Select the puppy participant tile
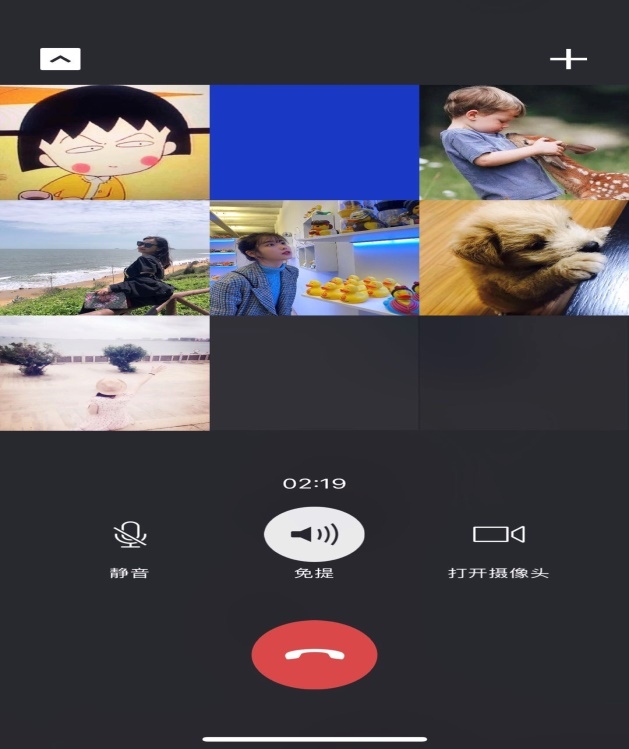This screenshot has height=749, width=629. coord(524,258)
